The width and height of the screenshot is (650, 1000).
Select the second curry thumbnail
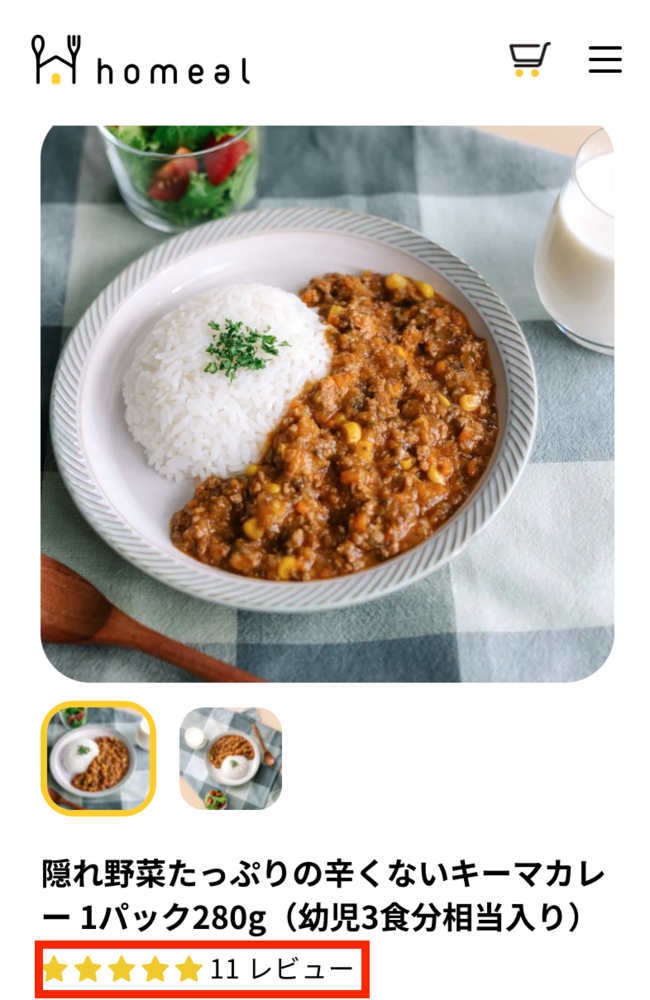(231, 758)
